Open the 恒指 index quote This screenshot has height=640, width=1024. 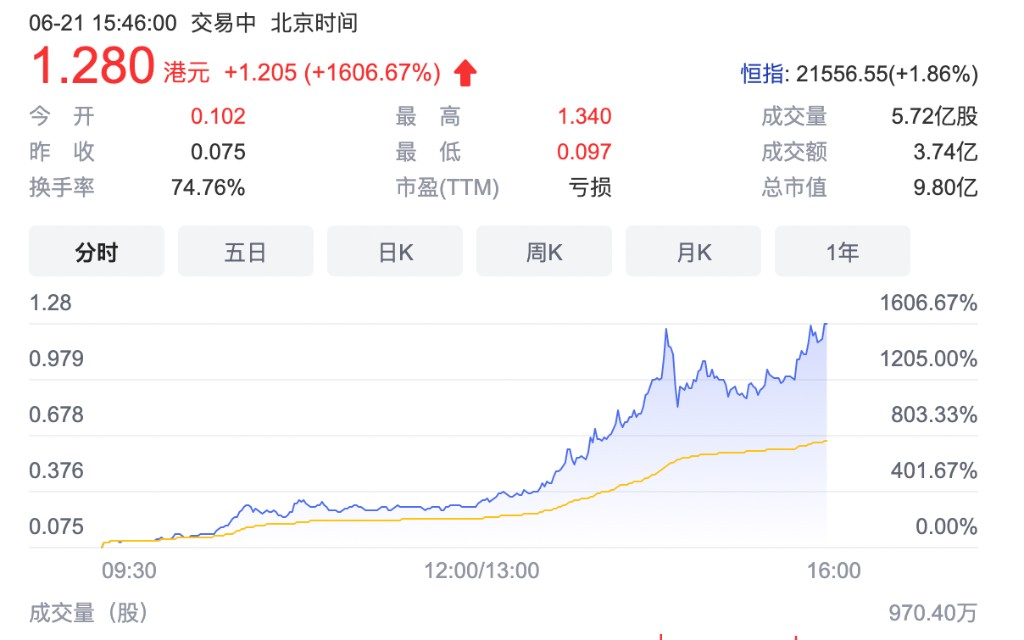[x=760, y=73]
